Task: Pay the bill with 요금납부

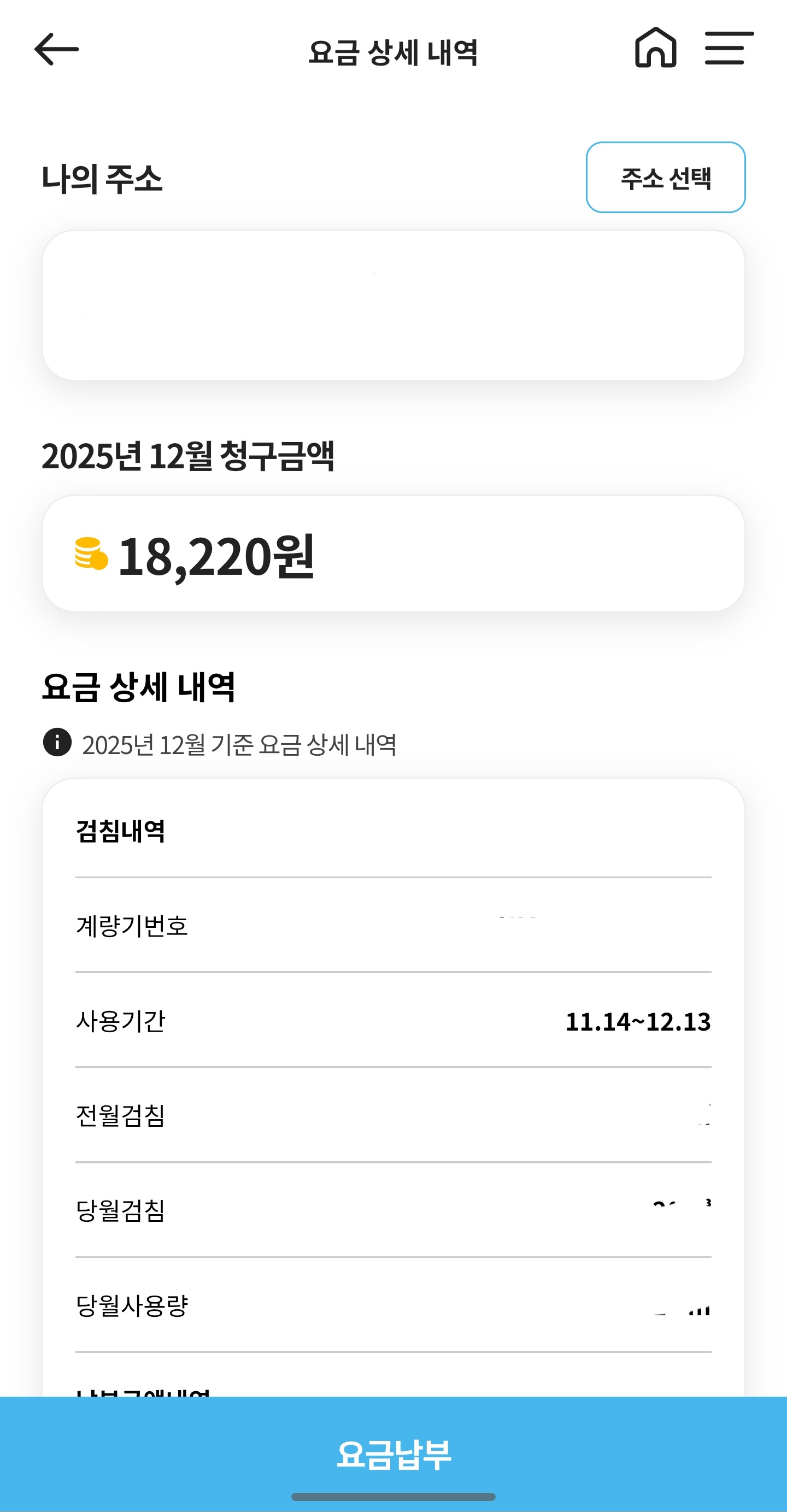Action: [393, 1455]
